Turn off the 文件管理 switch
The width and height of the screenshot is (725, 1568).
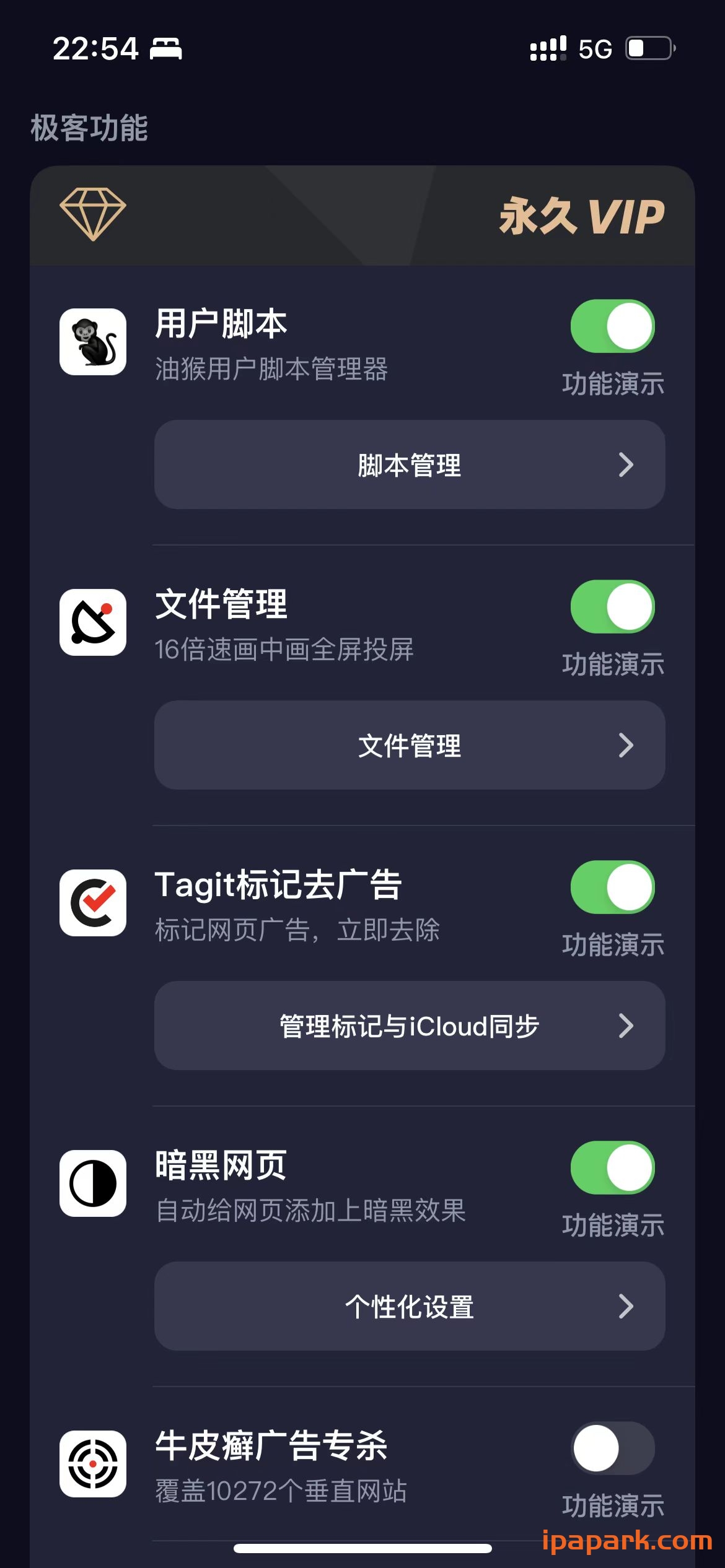click(612, 607)
